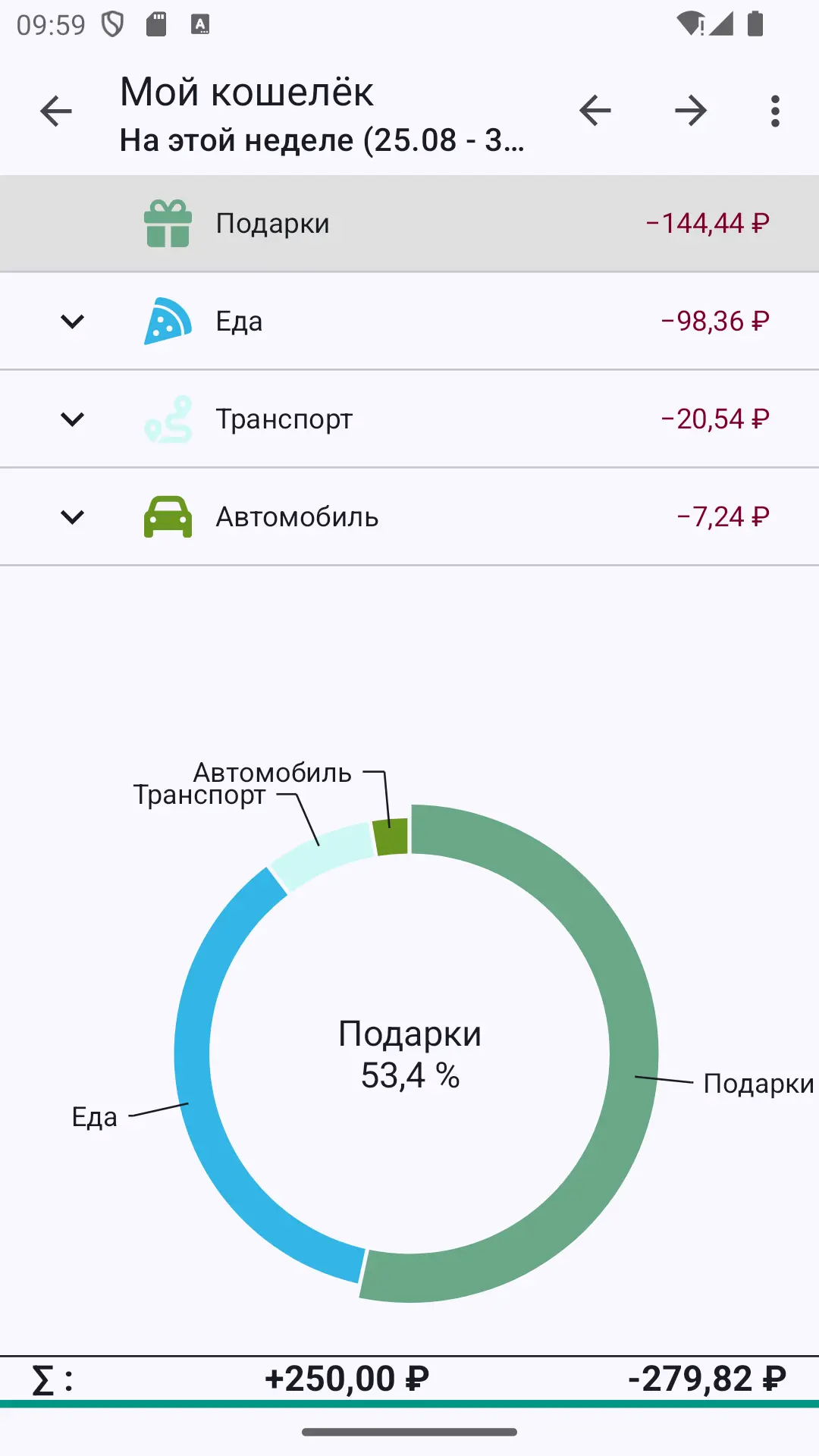The height and width of the screenshot is (1456, 819).
Task: Expand the Транспорт category
Action: (72, 419)
